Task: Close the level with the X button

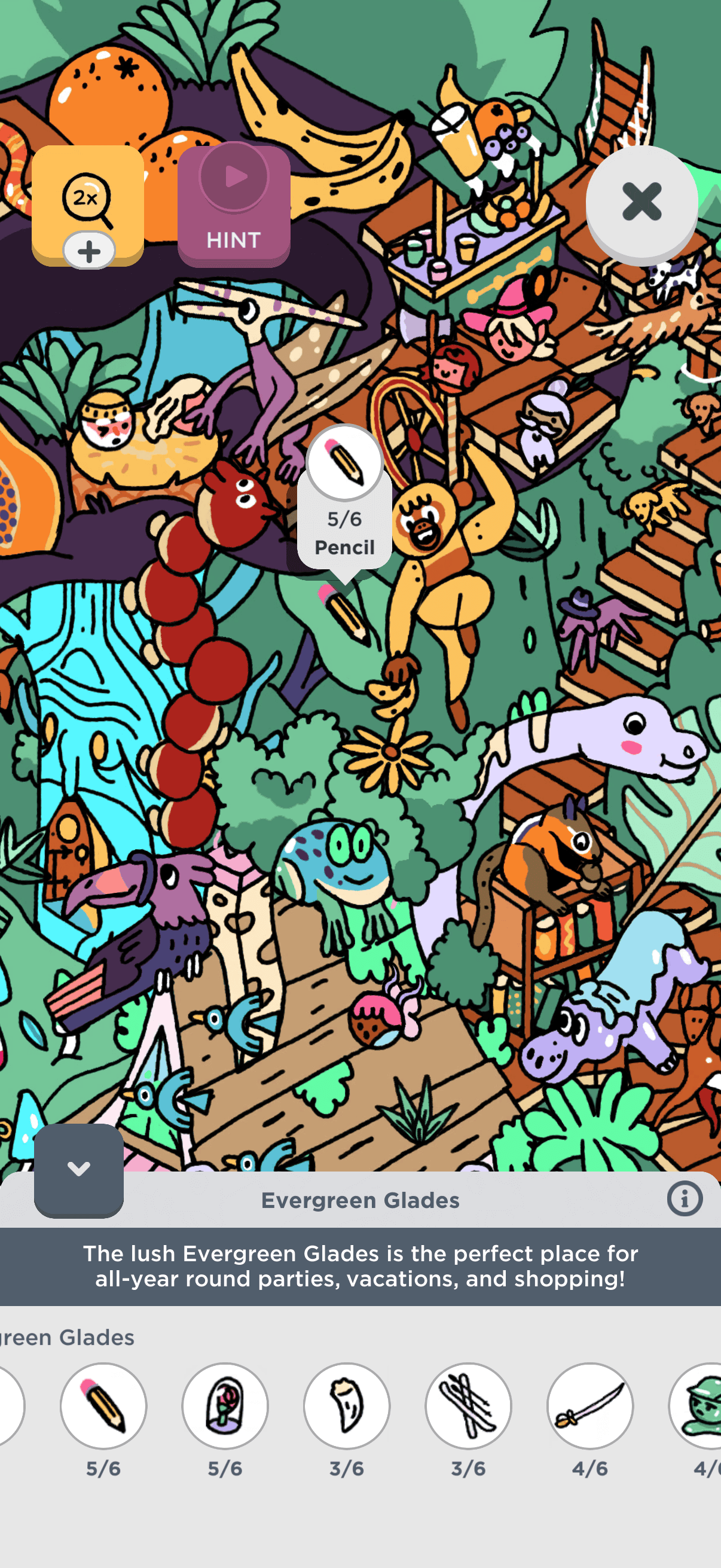Action: coord(641,202)
